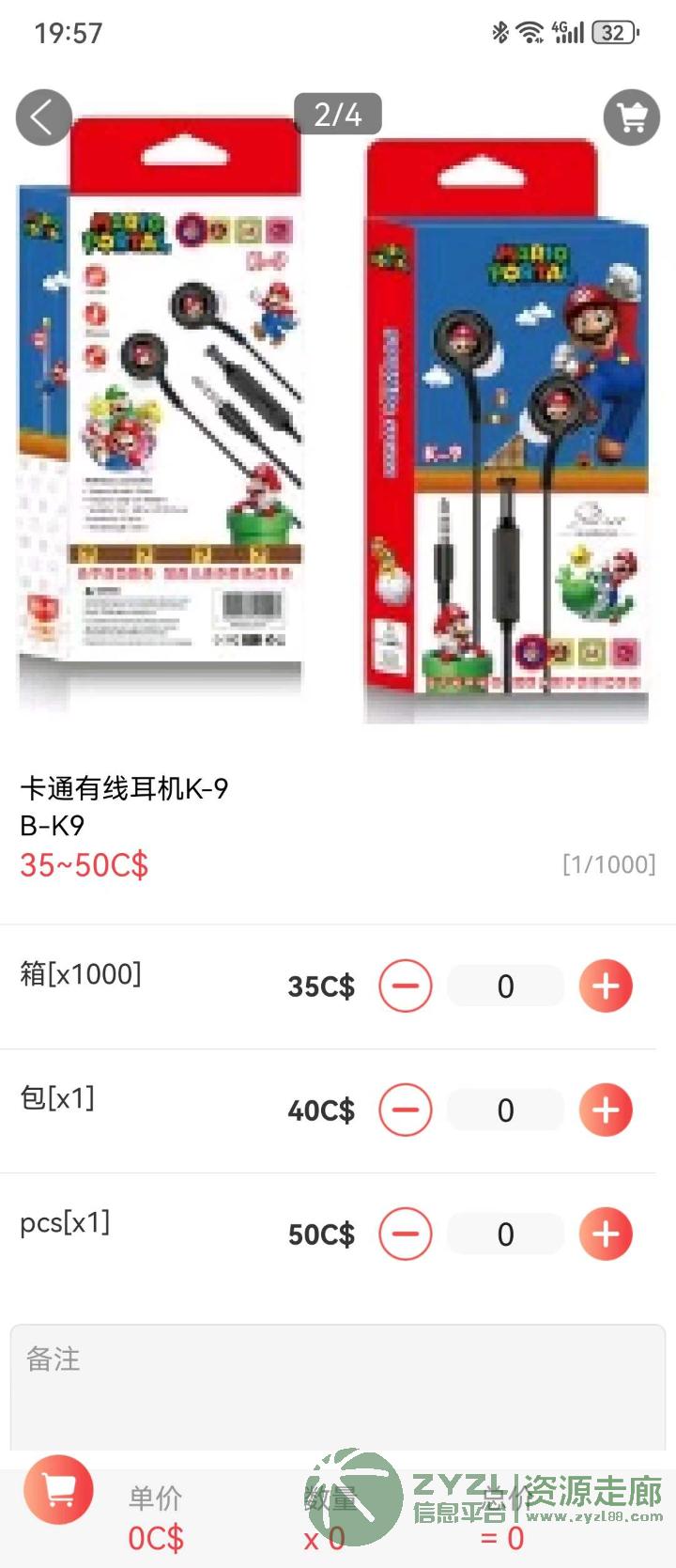Tap the red cart button at bottom

tap(58, 1489)
